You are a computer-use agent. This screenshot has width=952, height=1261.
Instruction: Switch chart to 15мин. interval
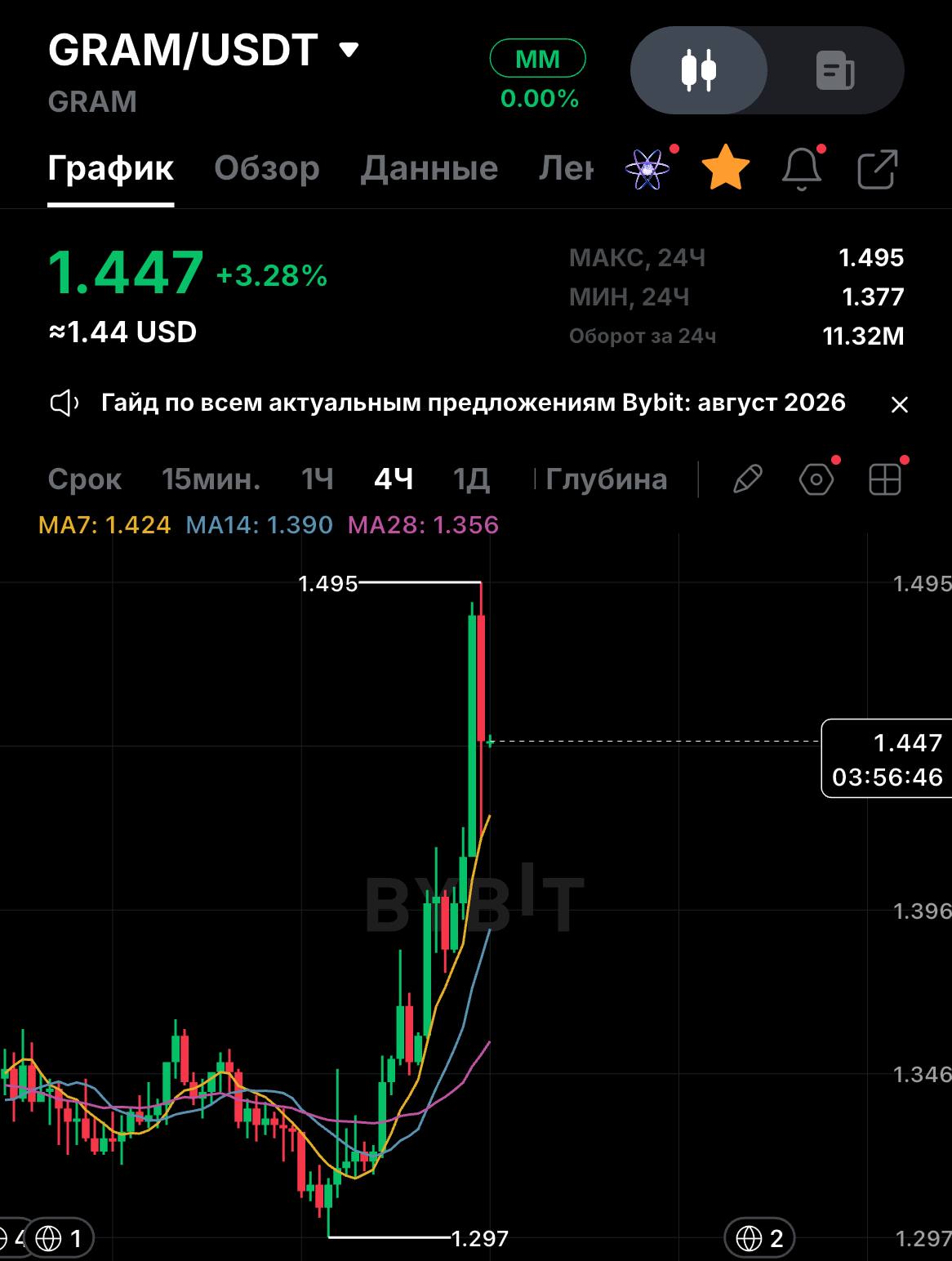[211, 479]
